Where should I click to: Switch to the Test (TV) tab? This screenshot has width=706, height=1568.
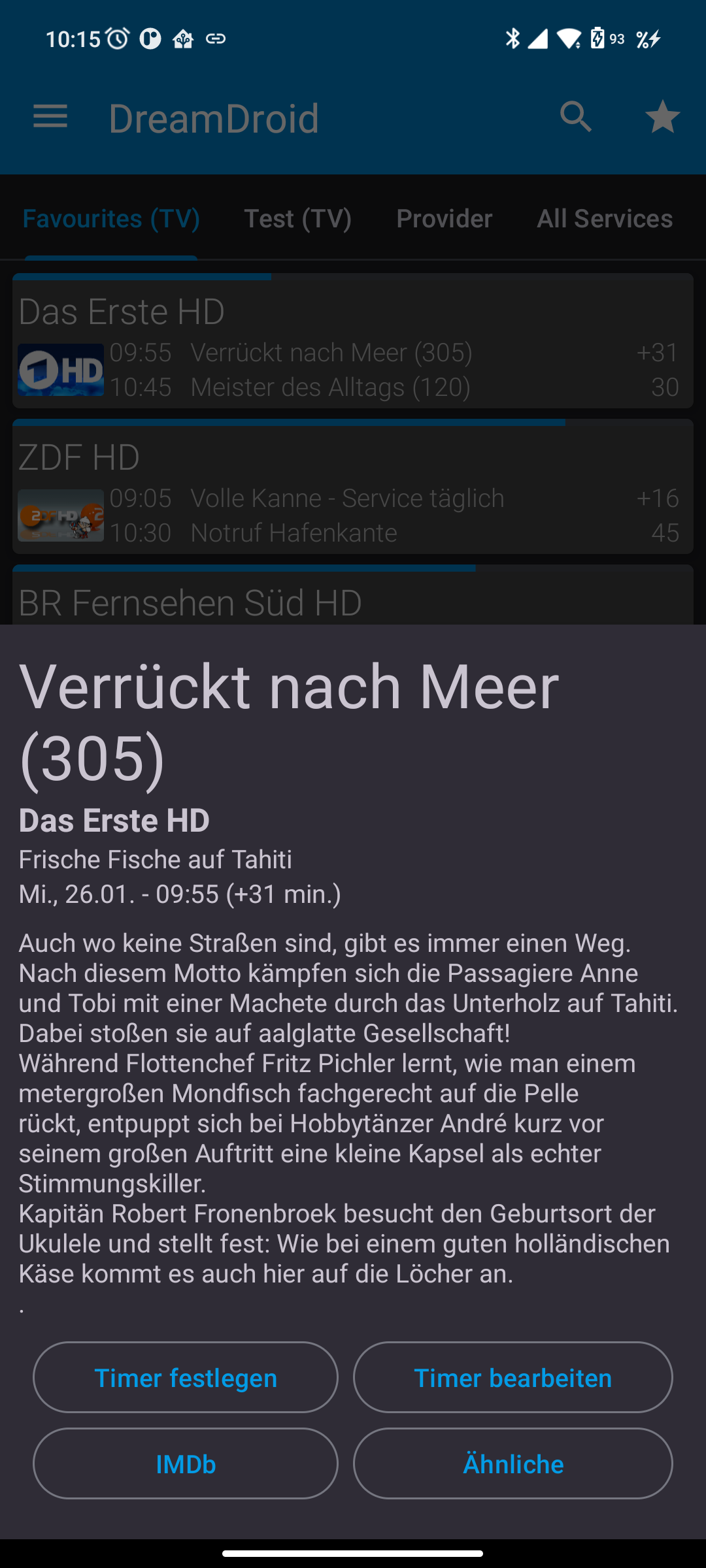coord(298,219)
